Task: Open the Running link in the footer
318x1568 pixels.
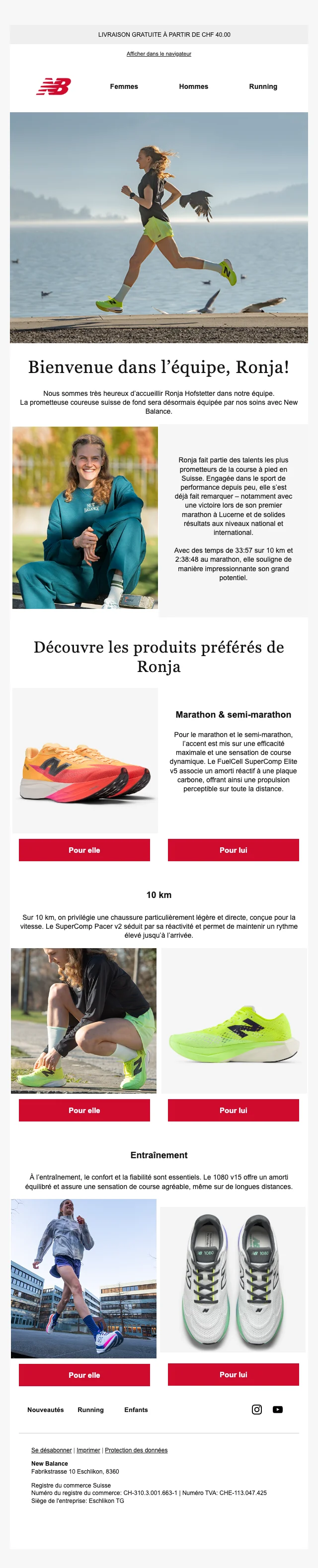Action: (91, 1410)
